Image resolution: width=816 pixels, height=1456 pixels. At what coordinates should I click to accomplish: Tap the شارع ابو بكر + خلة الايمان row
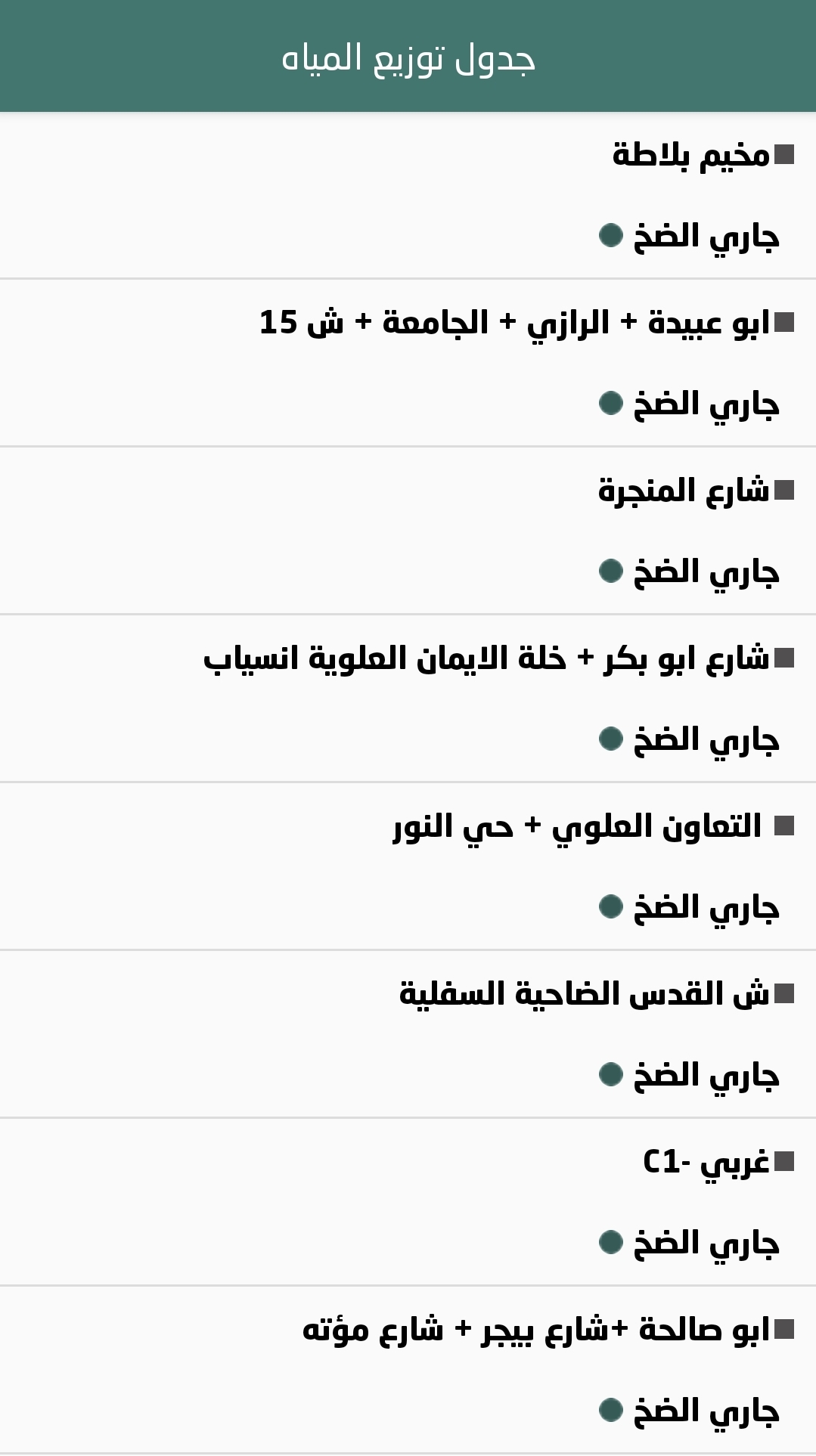[486, 659]
